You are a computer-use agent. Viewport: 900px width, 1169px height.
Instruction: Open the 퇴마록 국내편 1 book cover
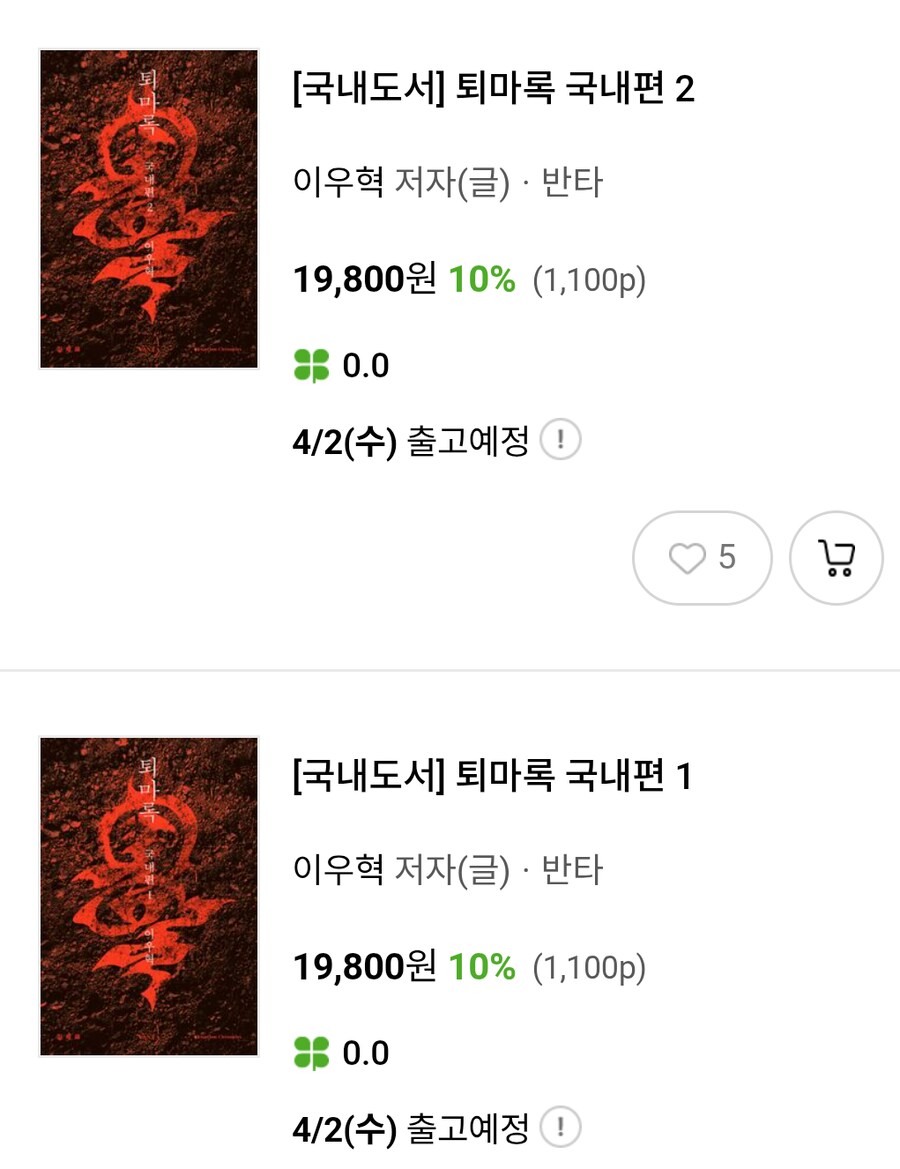149,897
